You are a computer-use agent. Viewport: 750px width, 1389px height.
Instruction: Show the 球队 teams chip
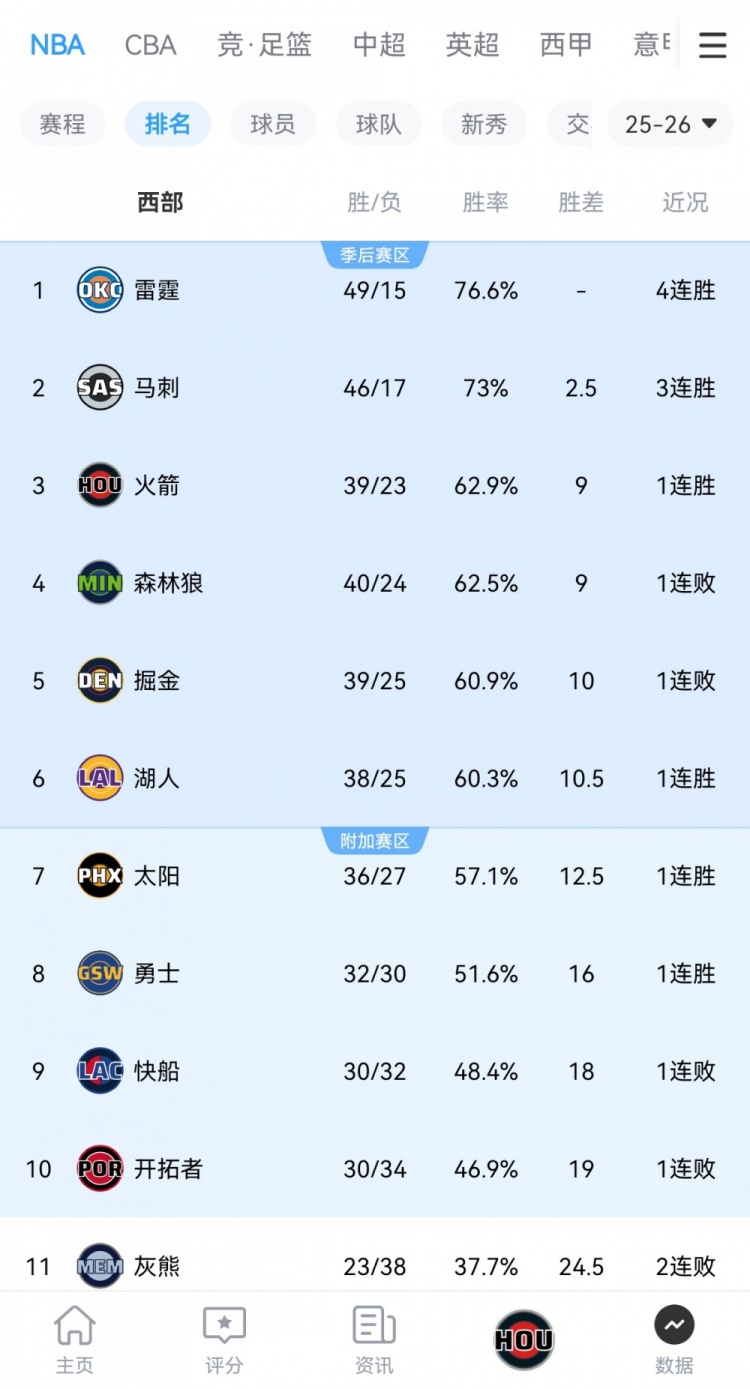(x=378, y=124)
